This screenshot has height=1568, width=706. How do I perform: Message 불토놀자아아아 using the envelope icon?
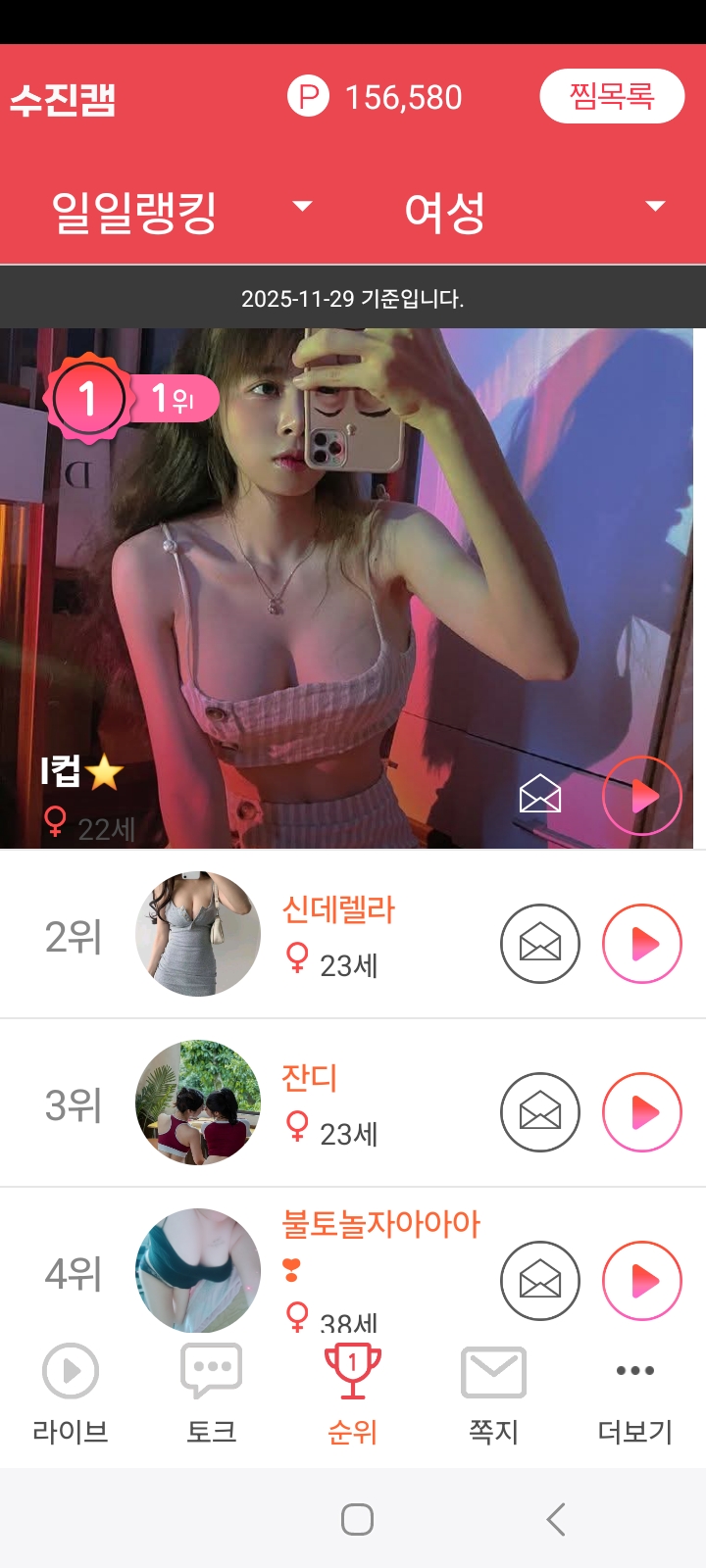539,1281
